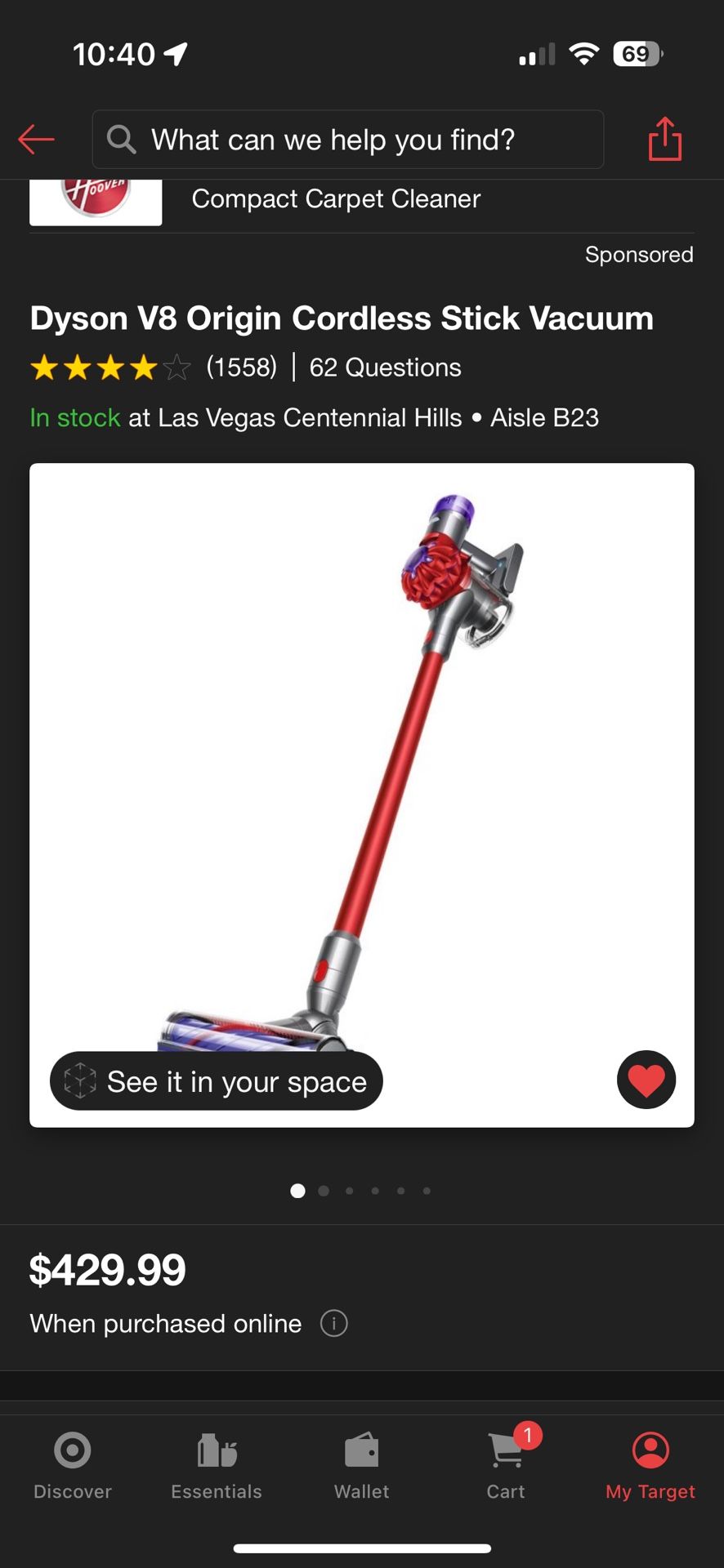Go to the Wallet tab
The height and width of the screenshot is (1568, 724).
point(362,1466)
